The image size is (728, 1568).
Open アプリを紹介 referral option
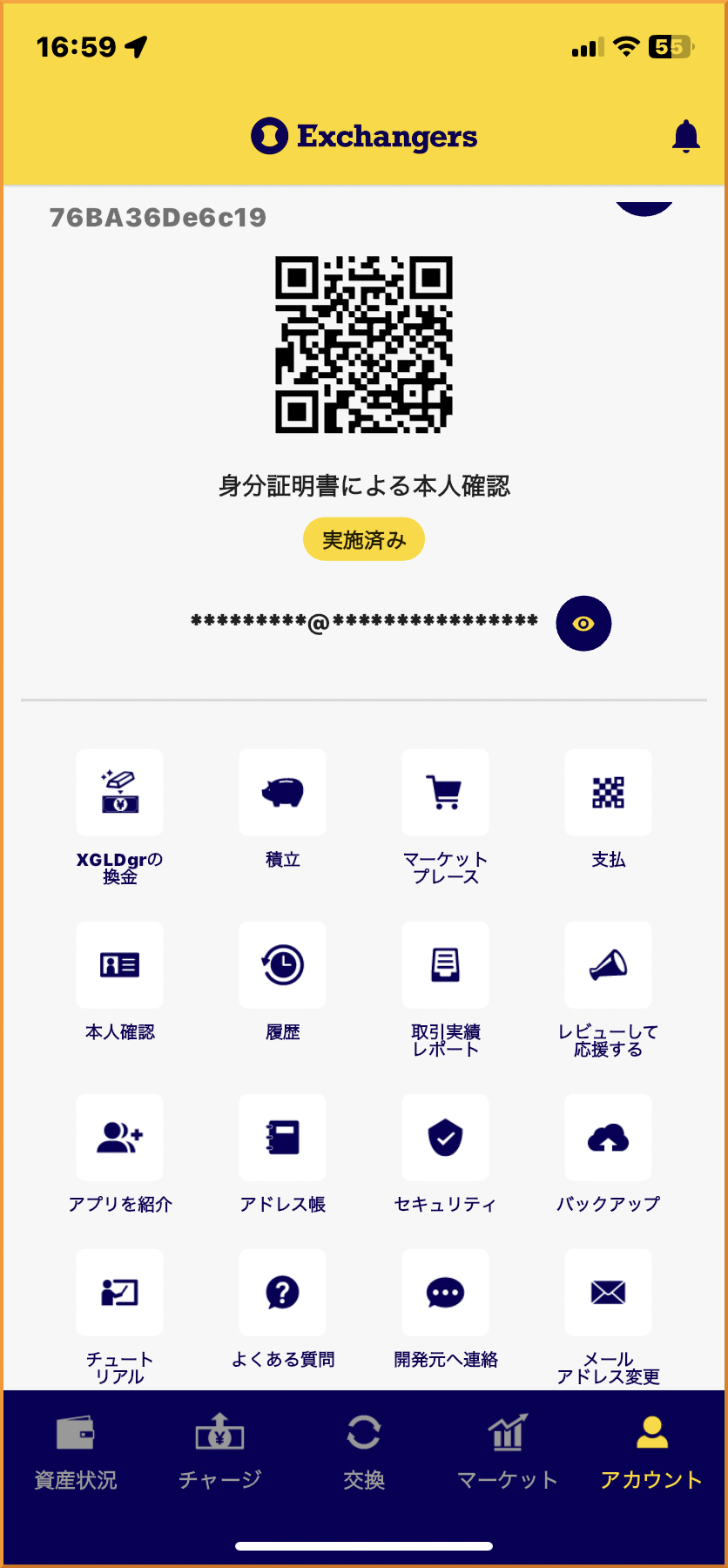point(120,1138)
